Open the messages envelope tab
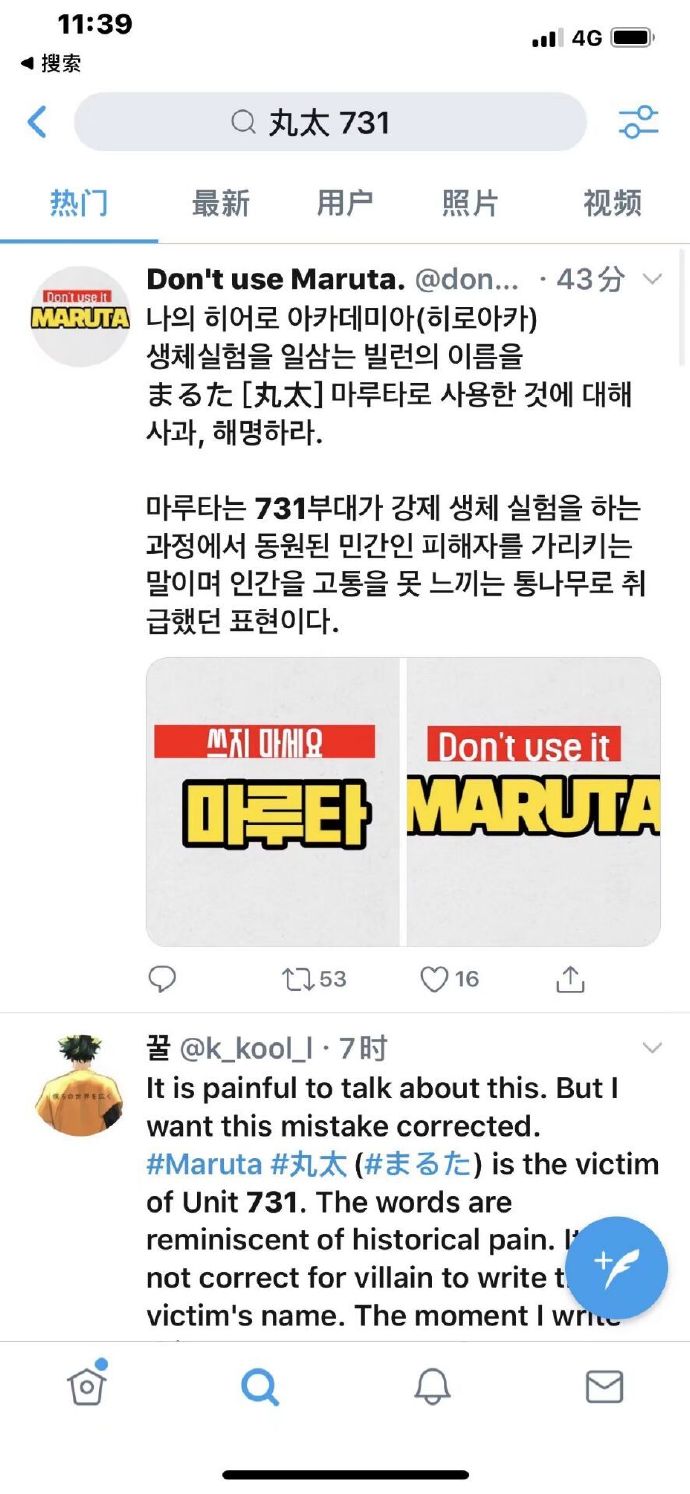The height and width of the screenshot is (1494, 690). [x=604, y=1387]
